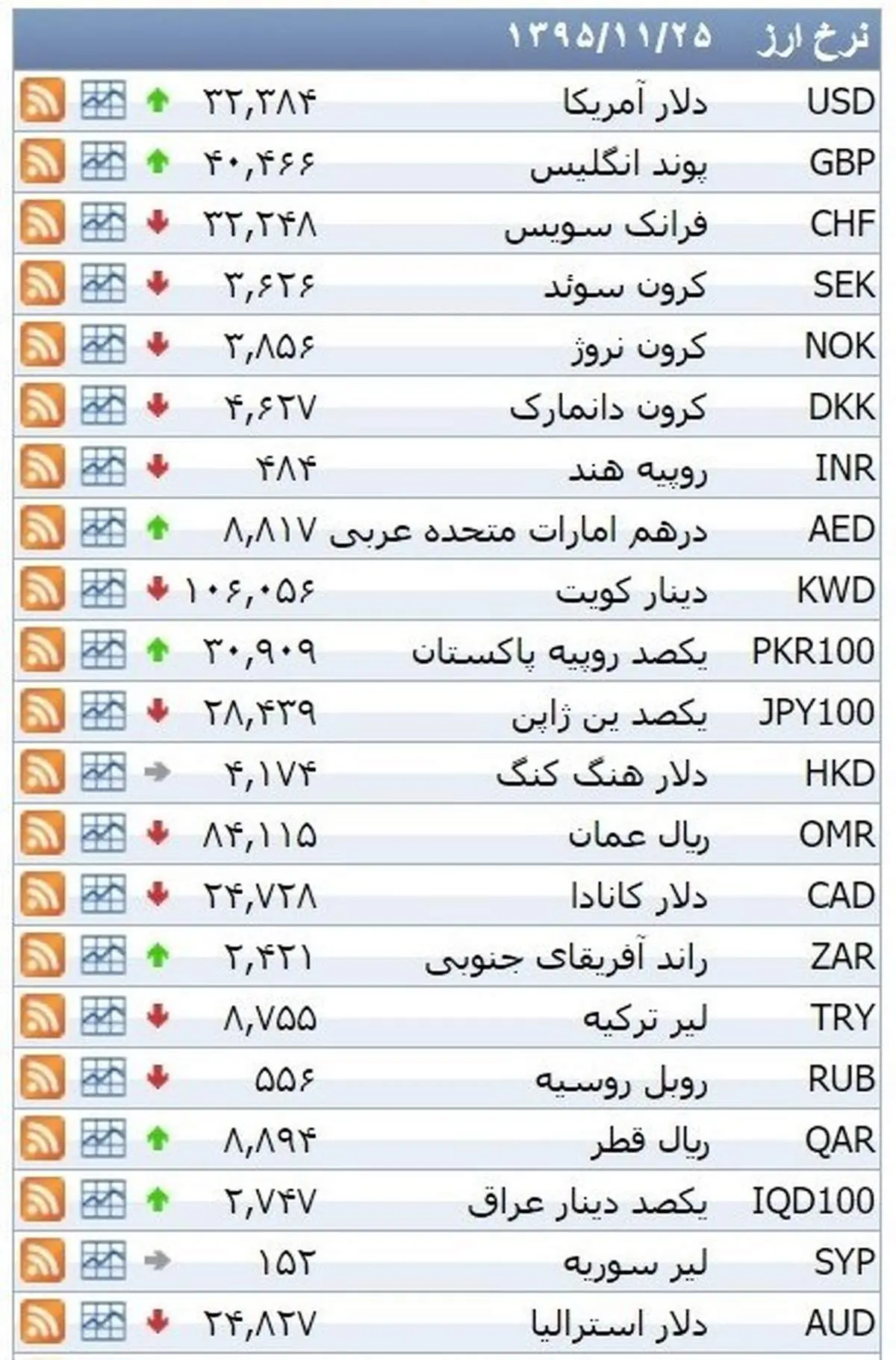896x1360 pixels.
Task: Open the OMR RSS feed icon
Action: 43,834
